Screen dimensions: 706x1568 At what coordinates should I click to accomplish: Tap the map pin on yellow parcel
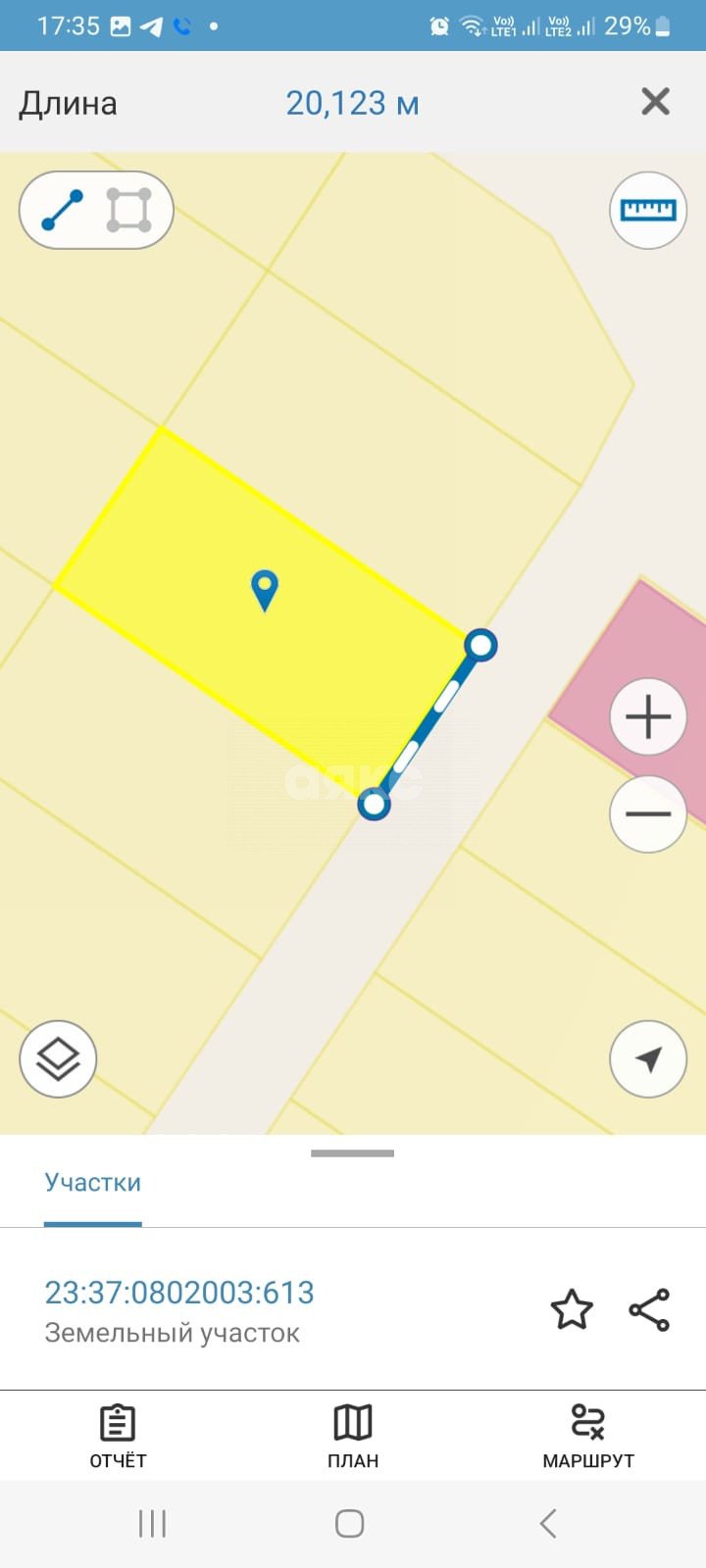[x=265, y=590]
